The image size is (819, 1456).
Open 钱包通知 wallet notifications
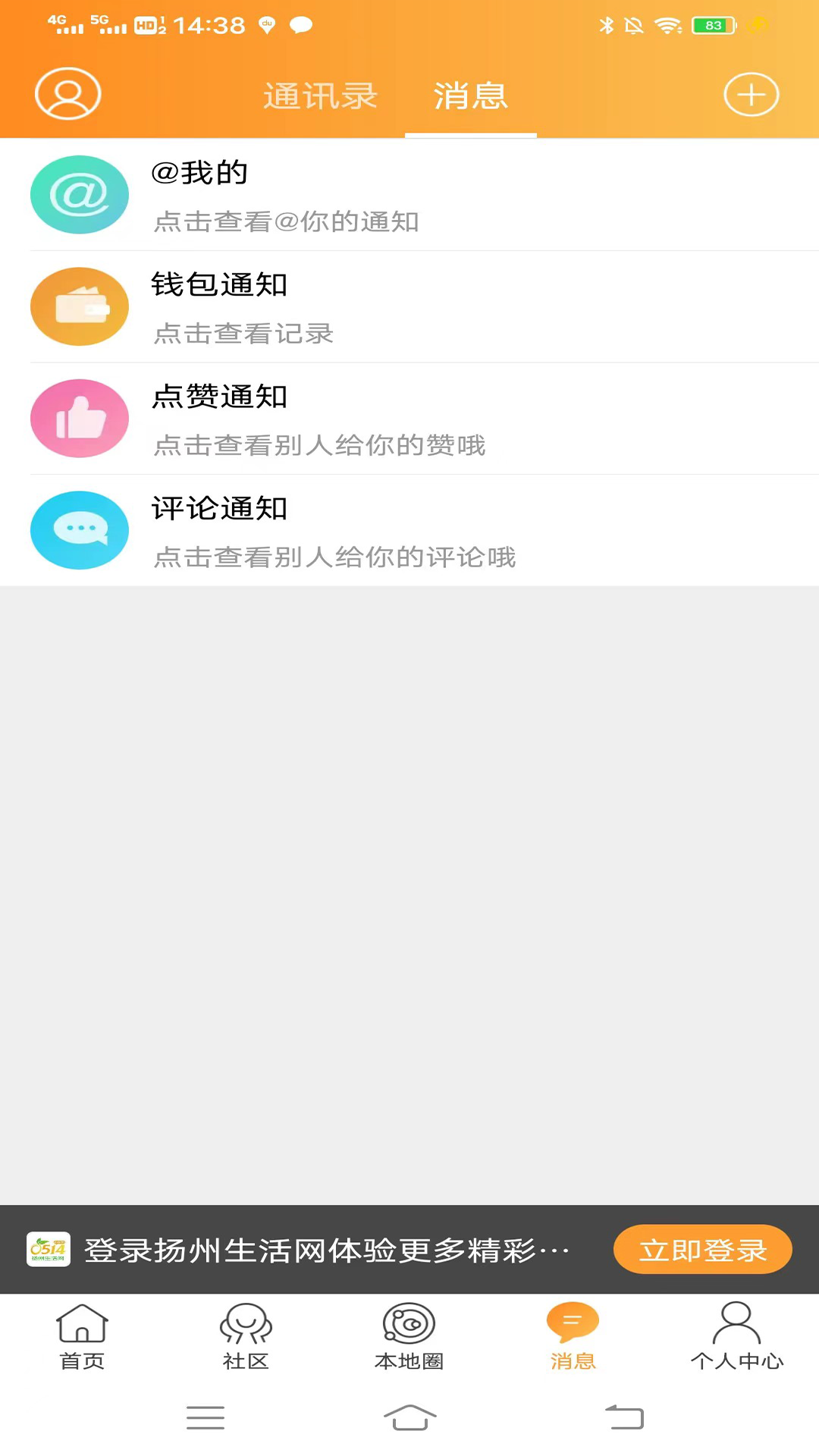[409, 306]
